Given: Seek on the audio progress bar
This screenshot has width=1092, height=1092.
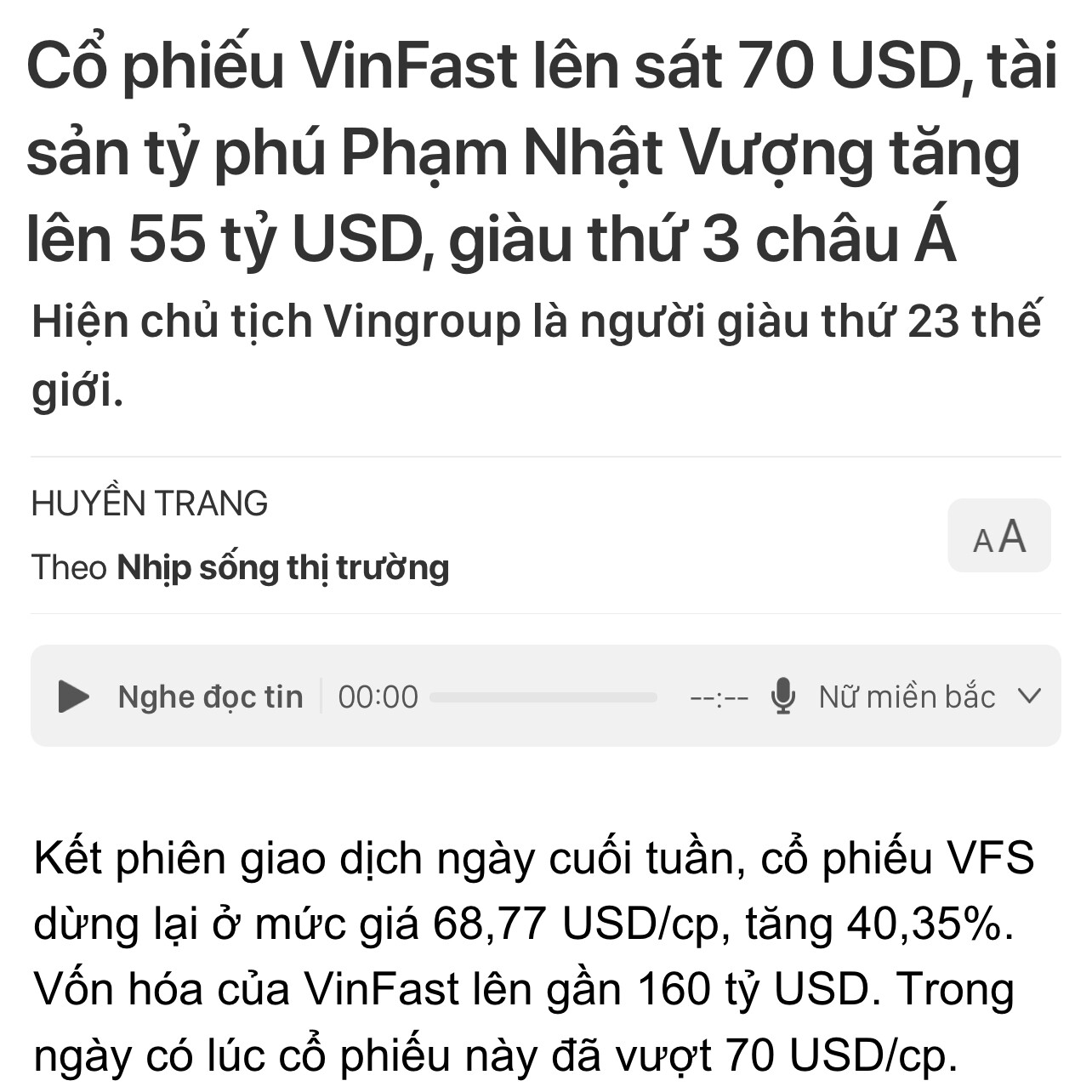Looking at the screenshot, I should coord(543,697).
